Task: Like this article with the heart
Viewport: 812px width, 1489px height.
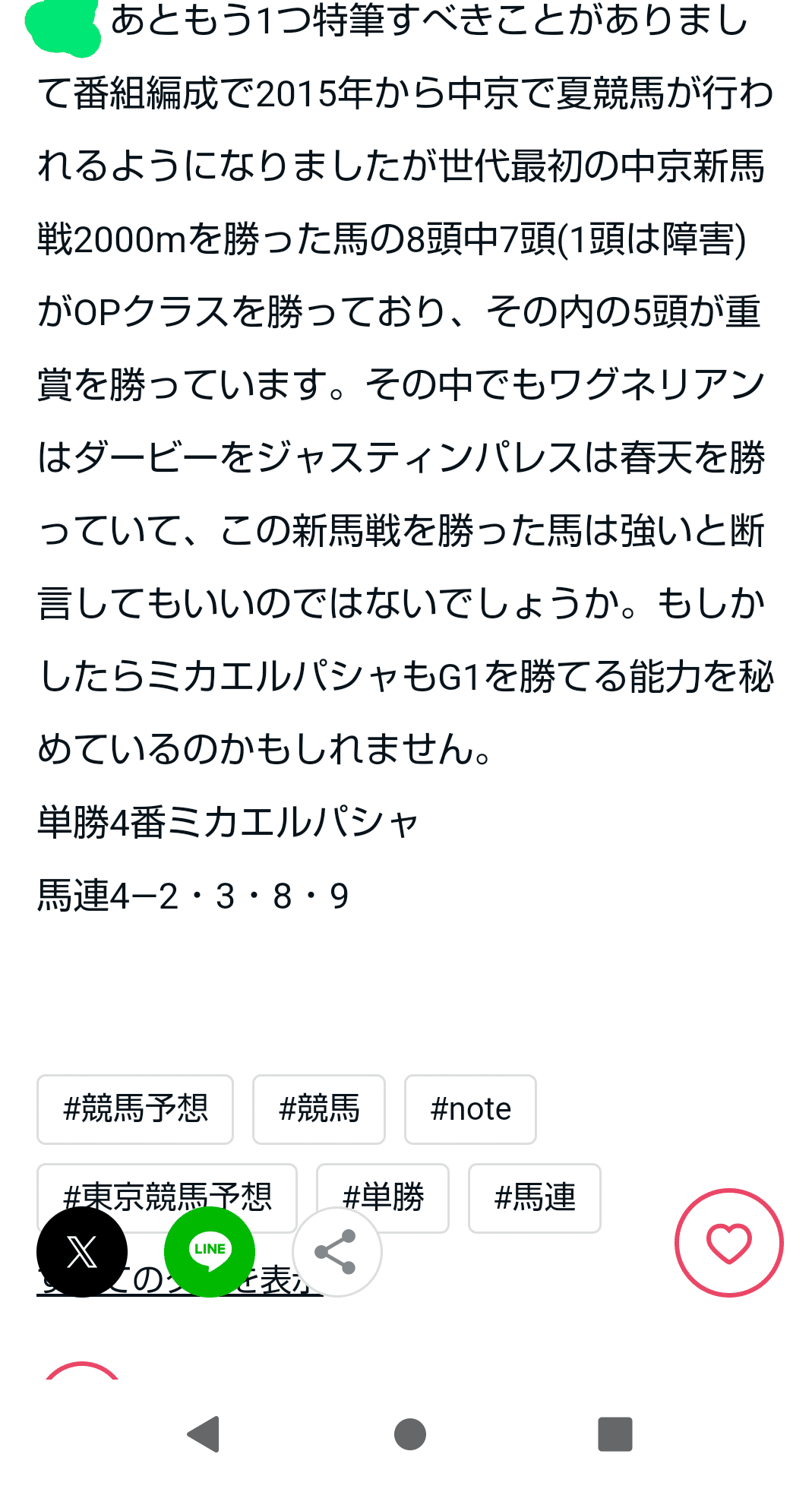Action: tap(728, 1243)
